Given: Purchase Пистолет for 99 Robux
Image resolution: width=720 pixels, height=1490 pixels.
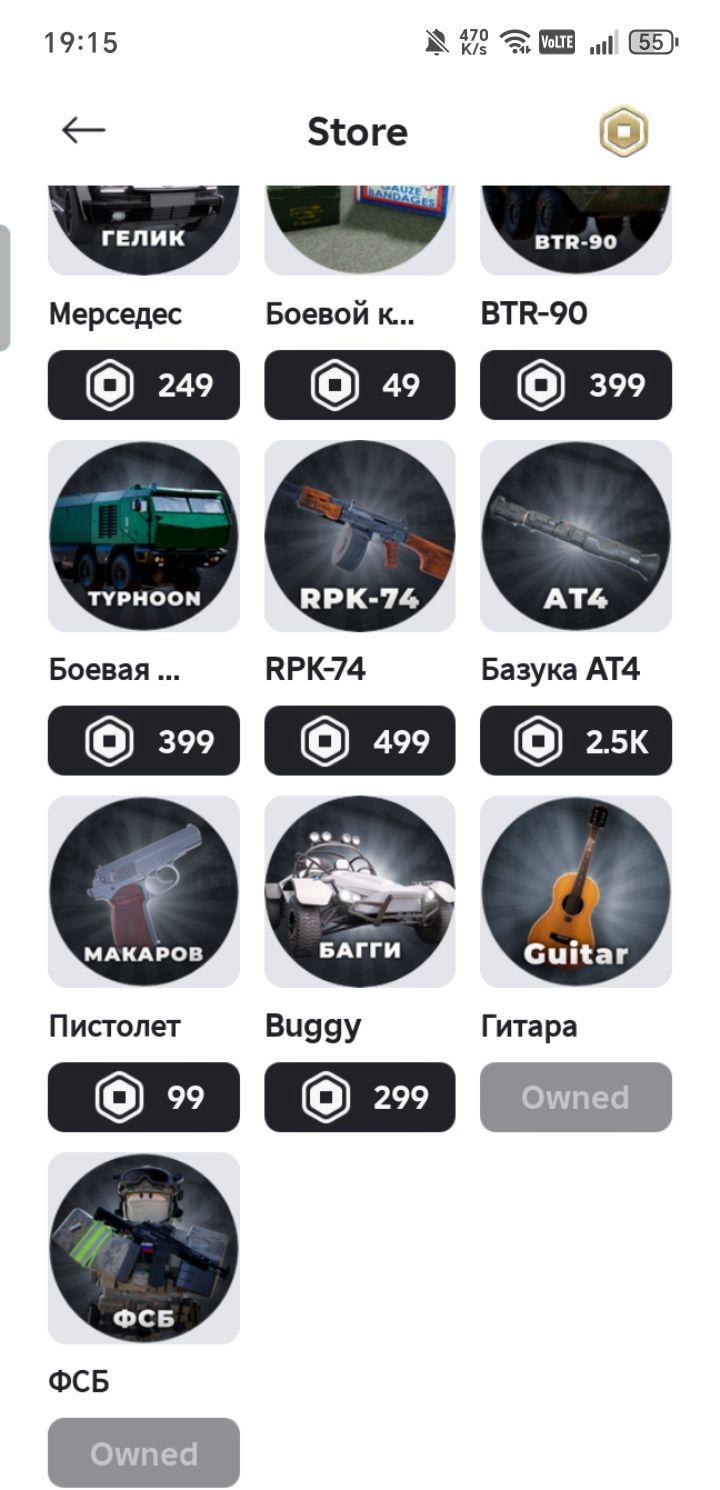Looking at the screenshot, I should [x=144, y=1097].
